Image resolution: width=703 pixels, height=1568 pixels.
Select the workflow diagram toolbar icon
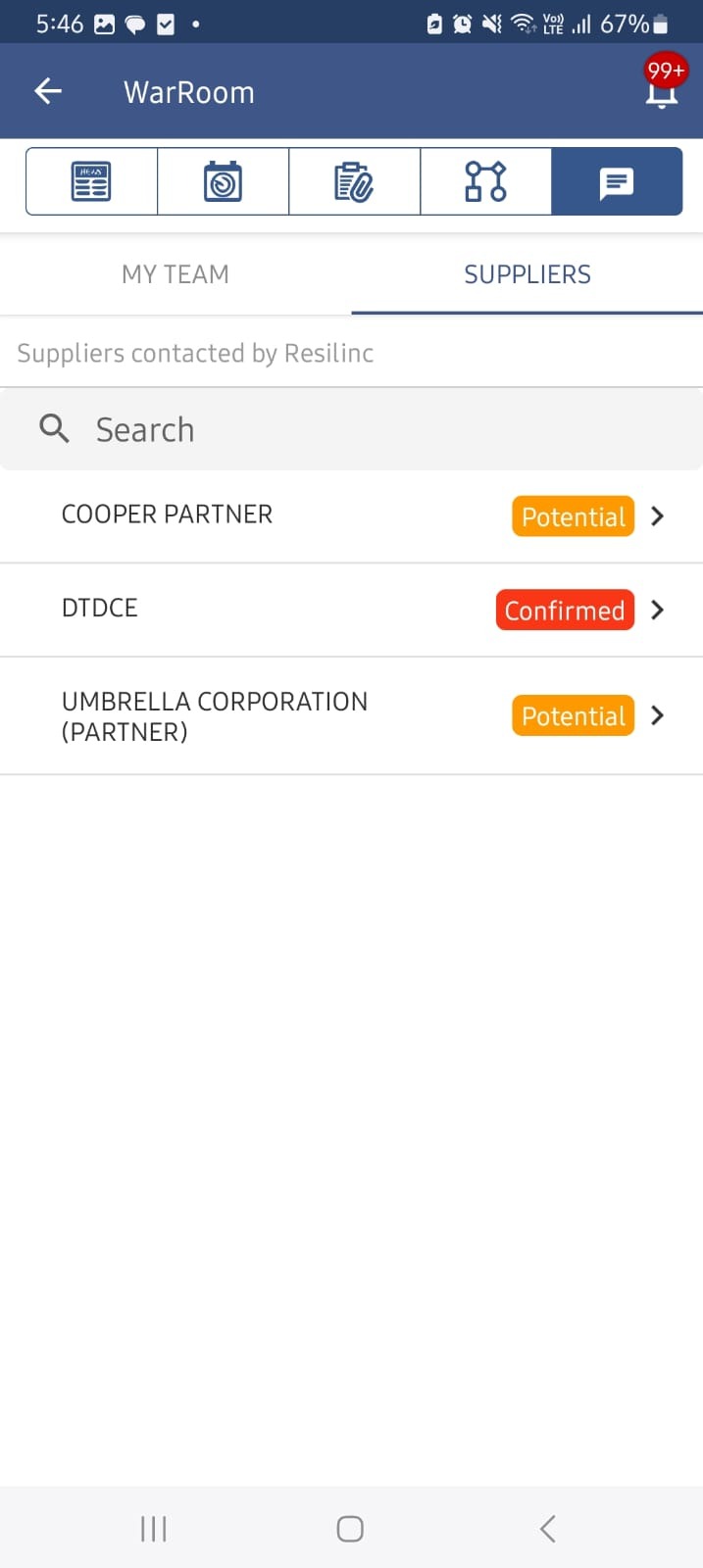(485, 181)
